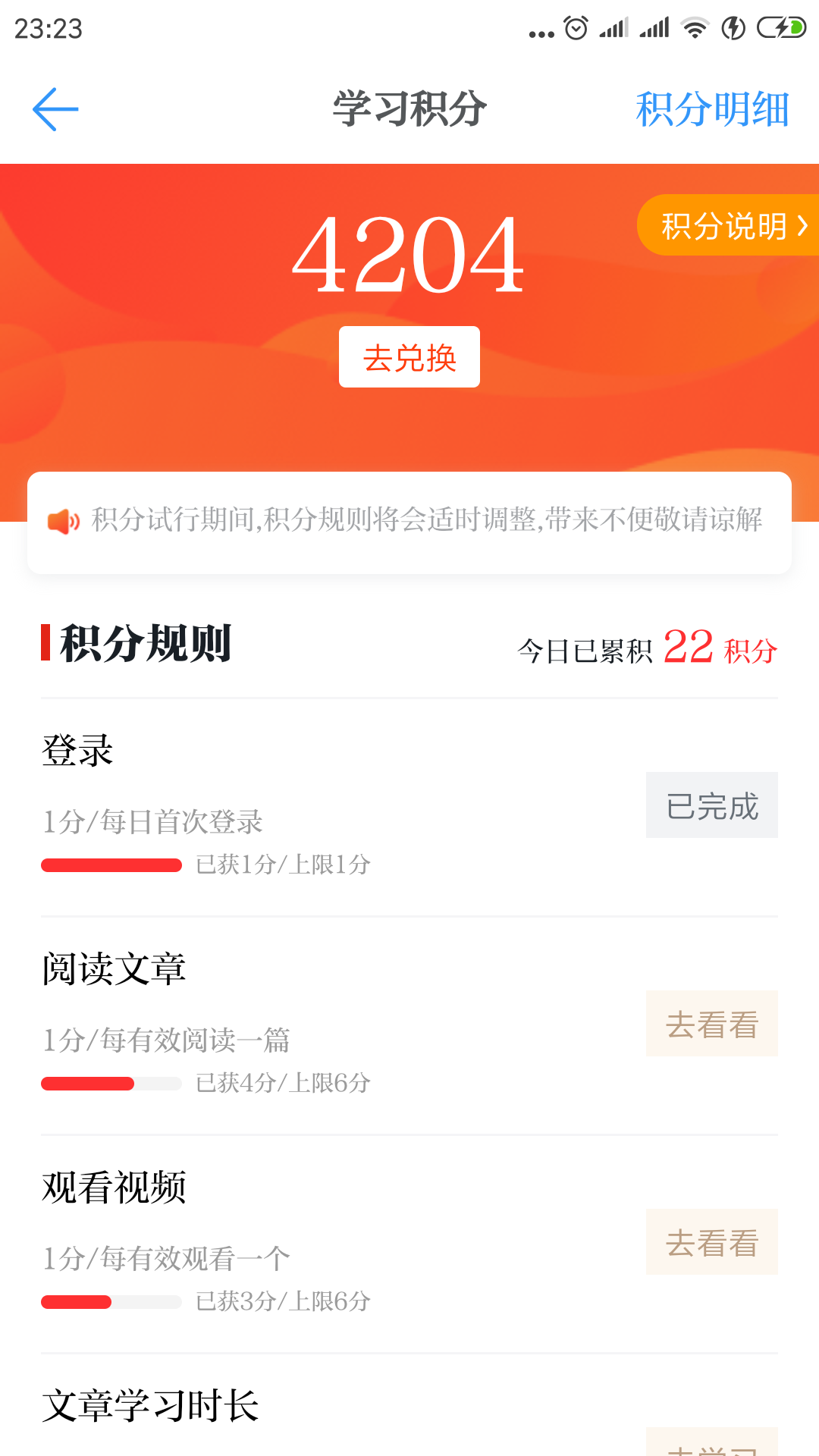Open the 学习积分 title page

[x=409, y=108]
